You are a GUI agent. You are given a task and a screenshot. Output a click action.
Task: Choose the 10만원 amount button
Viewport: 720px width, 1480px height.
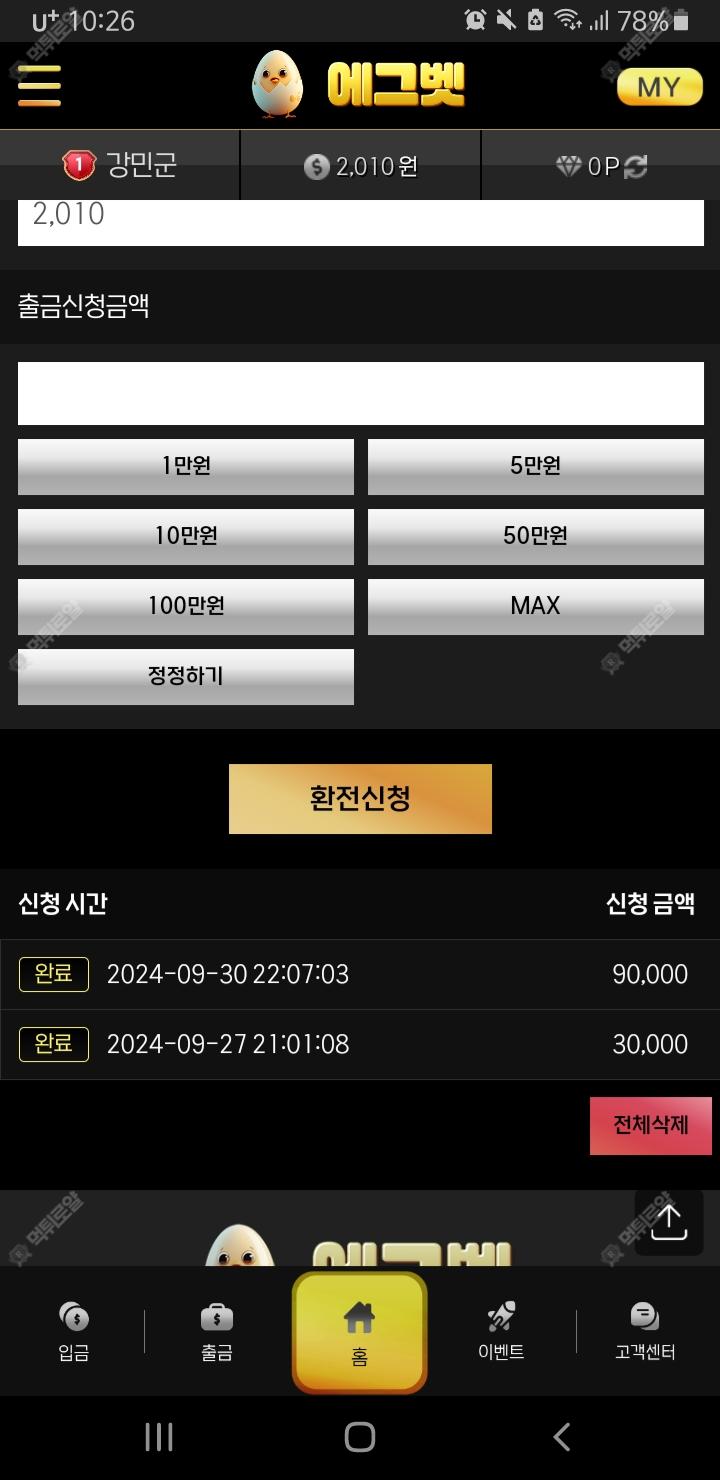click(186, 536)
